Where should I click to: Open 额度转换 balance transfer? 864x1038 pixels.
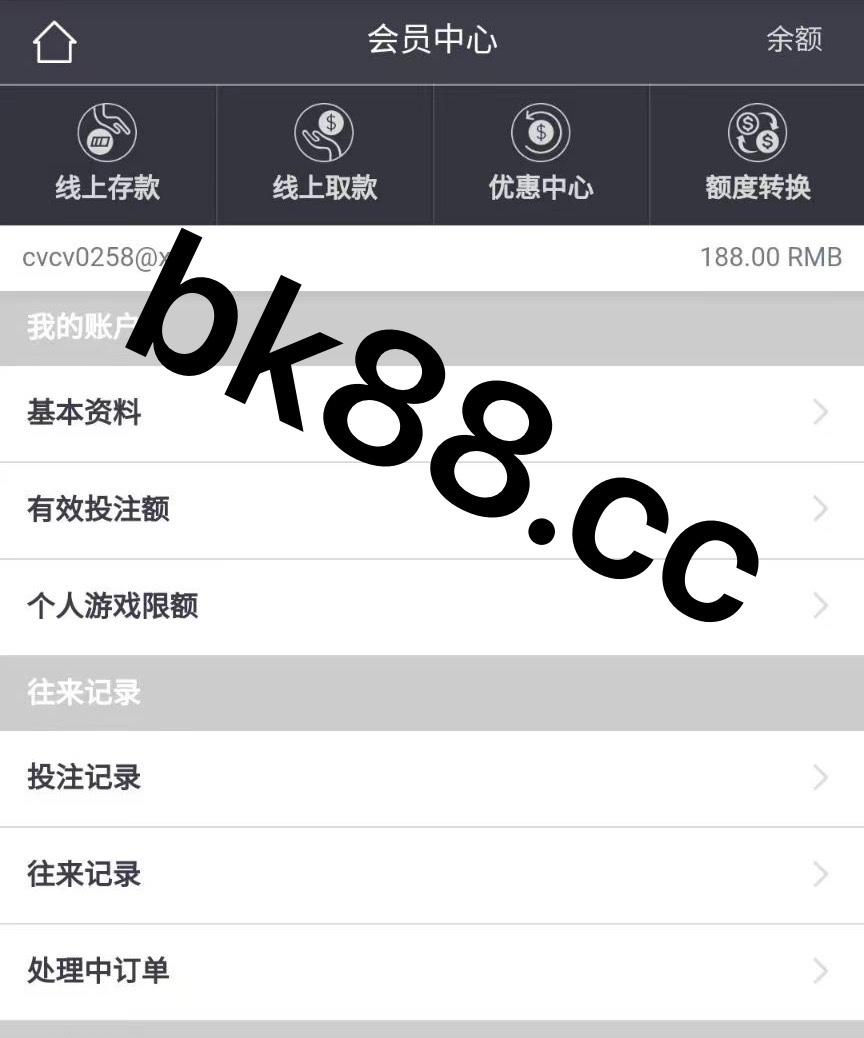(x=757, y=156)
